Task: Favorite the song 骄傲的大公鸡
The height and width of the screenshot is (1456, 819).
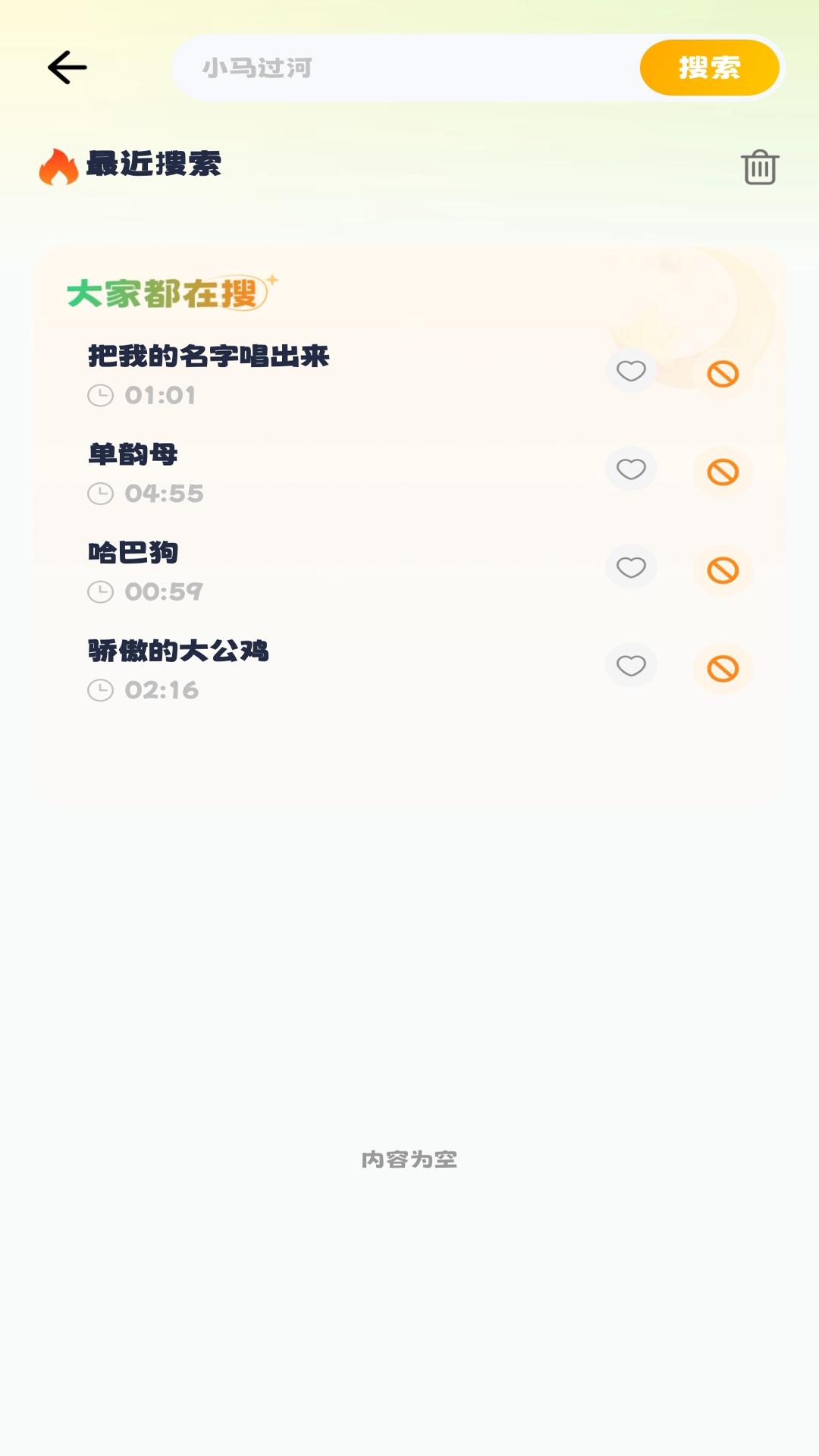Action: 630,665
